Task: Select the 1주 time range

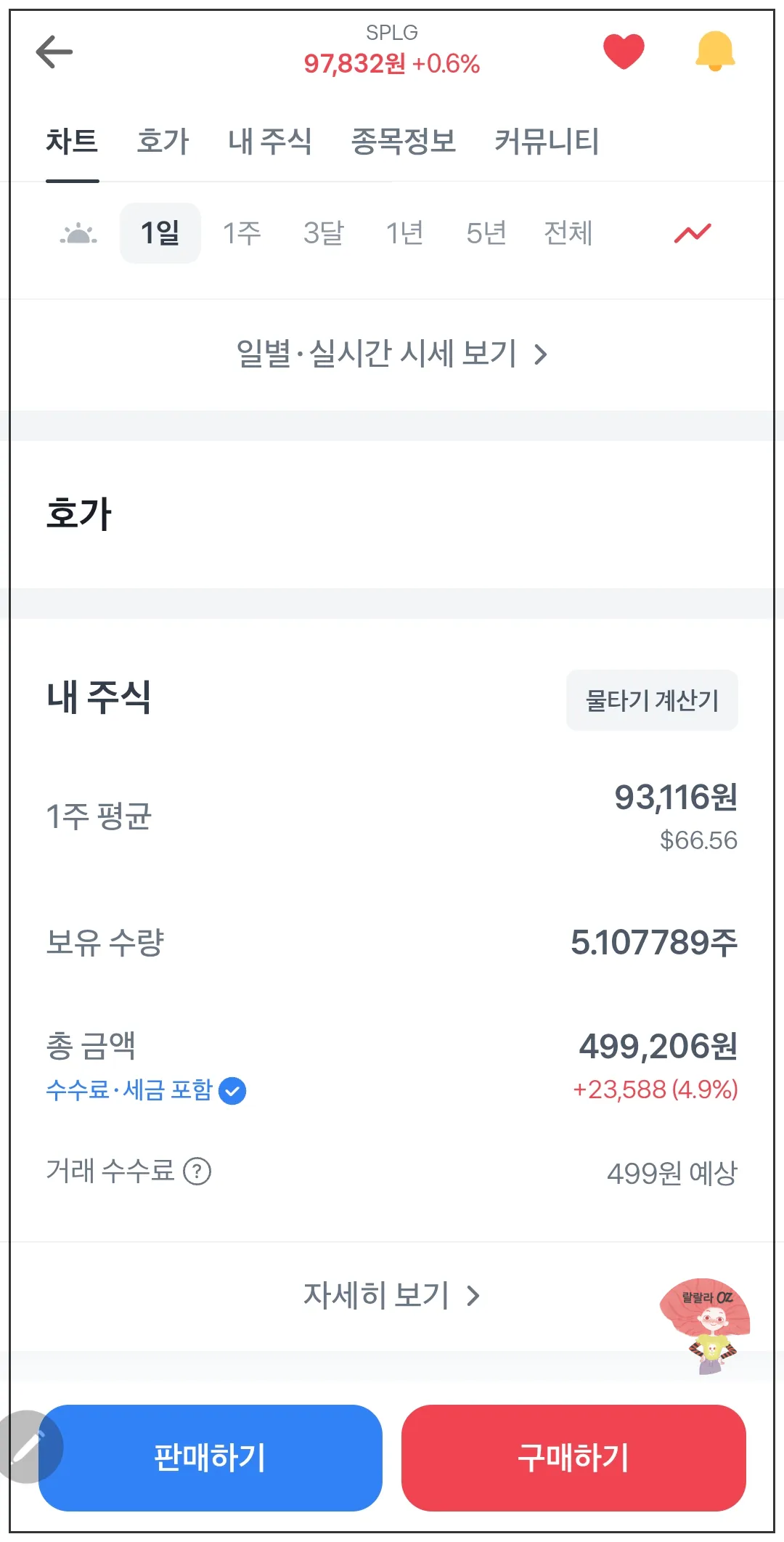Action: point(242,232)
